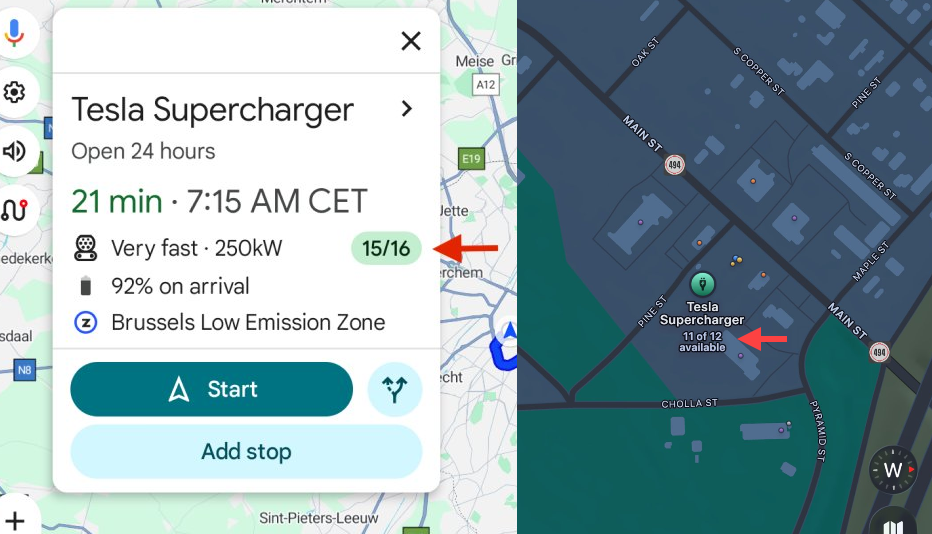Start navigation to Tesla Supercharger
The height and width of the screenshot is (534, 932).
tap(211, 389)
